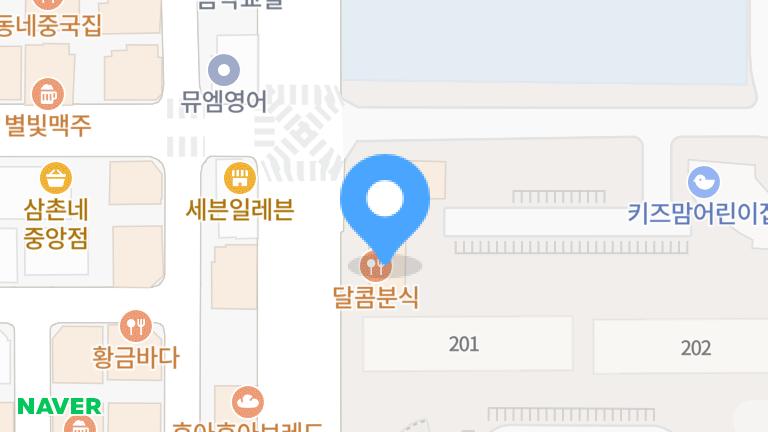Select the 황금바다 restaurant marker

click(x=135, y=325)
